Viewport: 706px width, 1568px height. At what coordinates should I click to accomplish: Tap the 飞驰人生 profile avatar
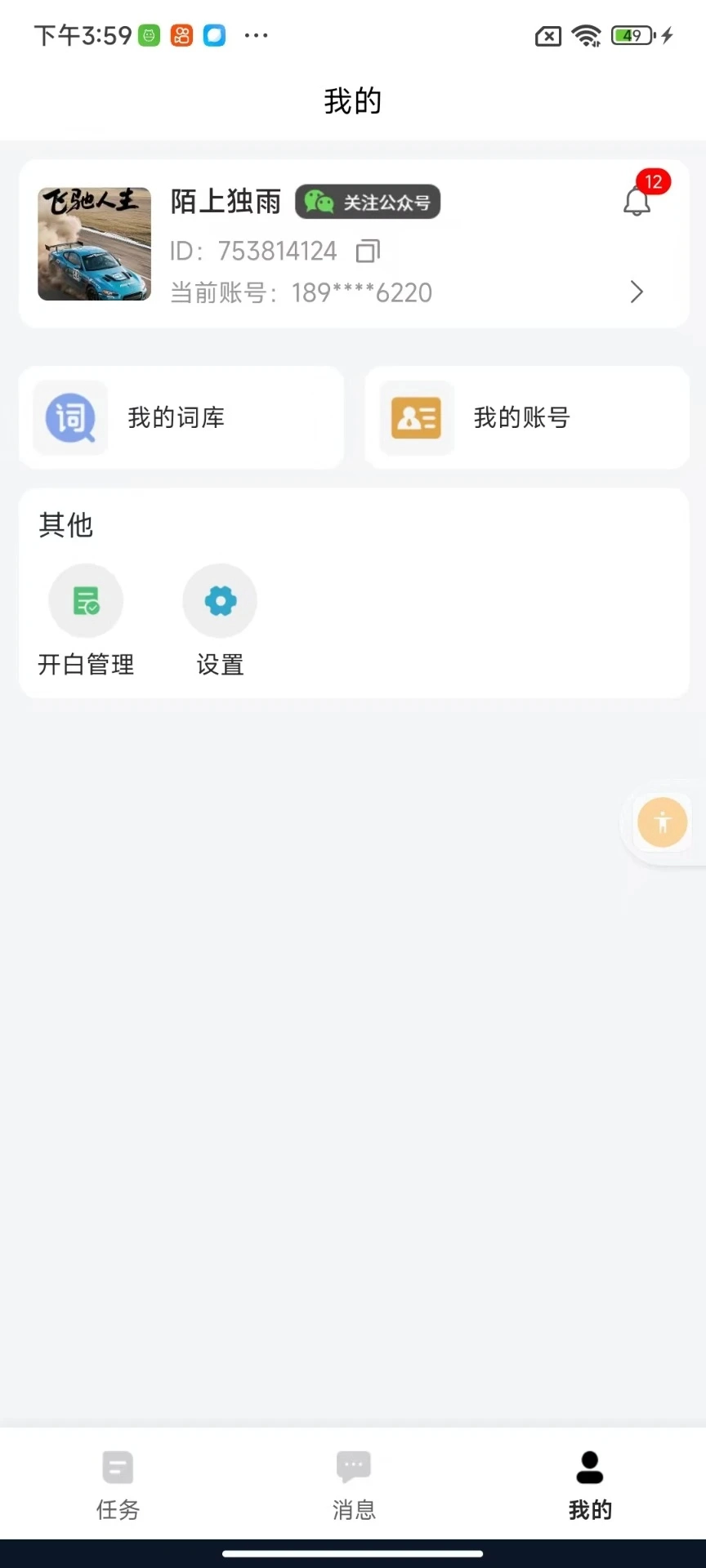[95, 244]
